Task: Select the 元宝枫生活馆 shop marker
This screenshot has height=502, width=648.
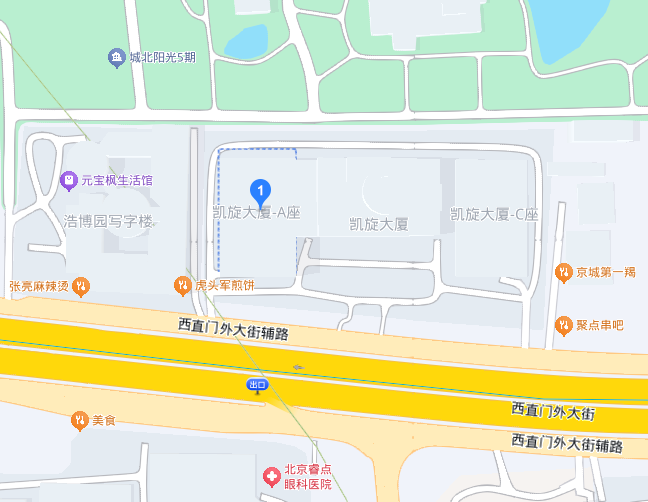Action: [x=68, y=181]
